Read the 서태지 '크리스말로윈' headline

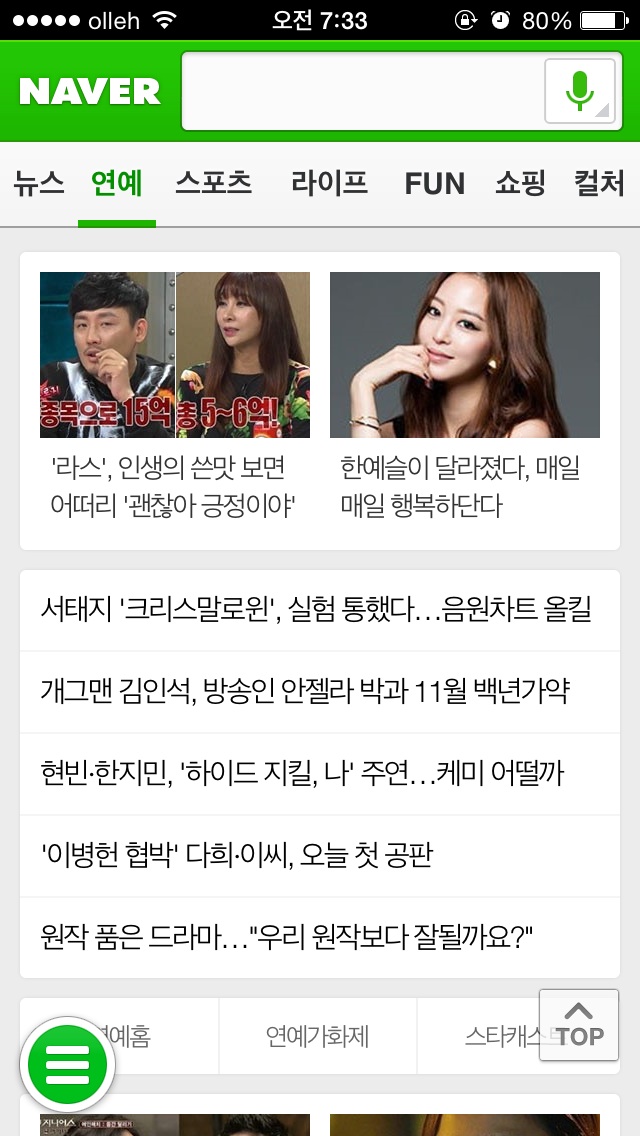tap(320, 610)
